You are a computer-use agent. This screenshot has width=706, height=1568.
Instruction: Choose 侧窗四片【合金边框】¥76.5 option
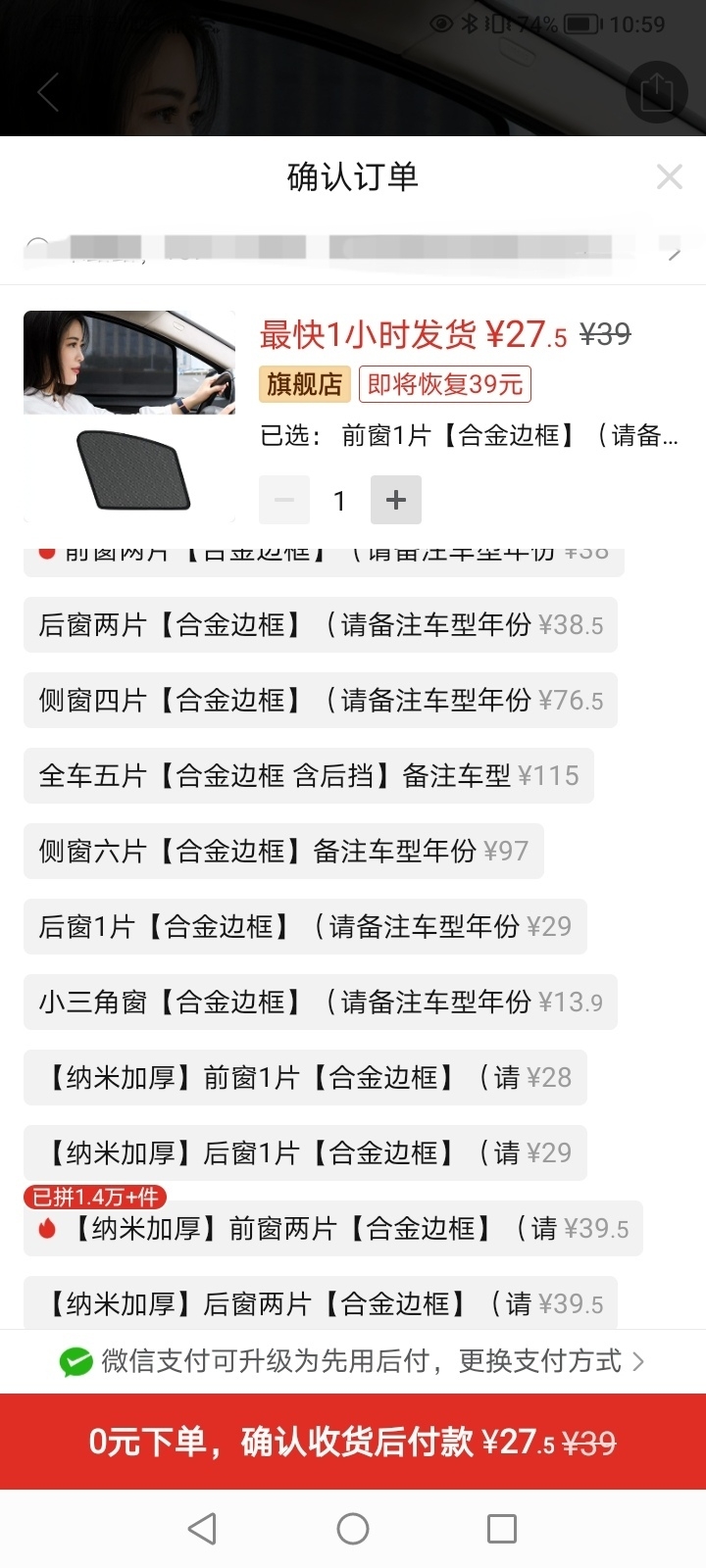point(321,700)
